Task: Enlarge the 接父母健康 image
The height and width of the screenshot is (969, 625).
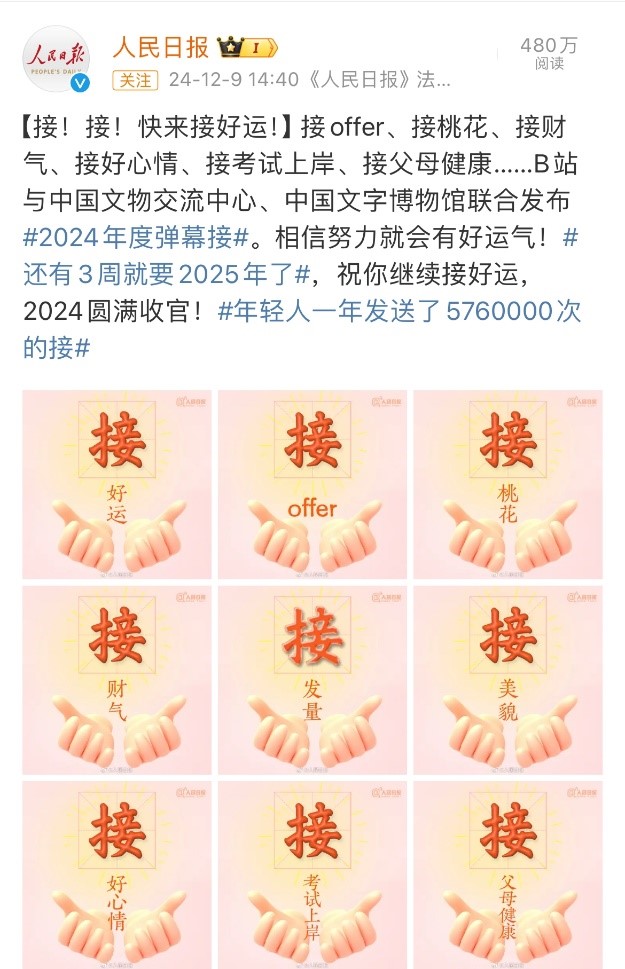Action: coord(508,874)
